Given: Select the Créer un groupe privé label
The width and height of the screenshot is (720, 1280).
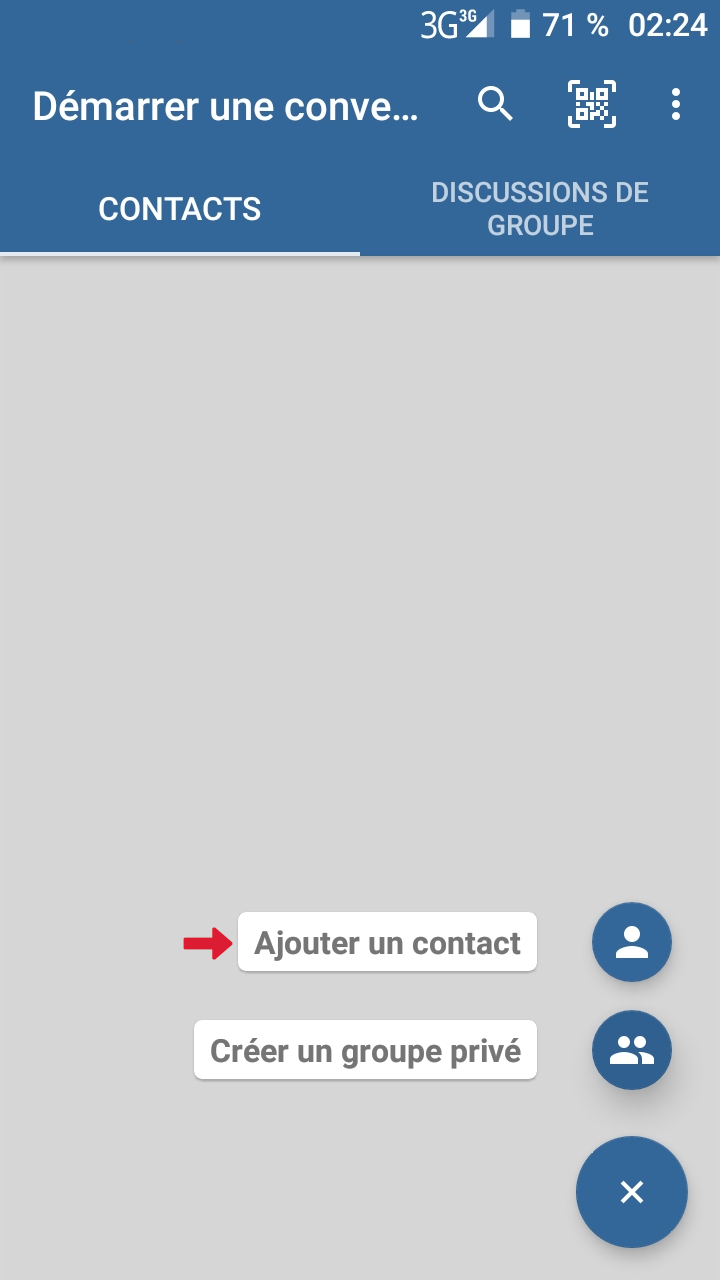Looking at the screenshot, I should coord(365,1050).
